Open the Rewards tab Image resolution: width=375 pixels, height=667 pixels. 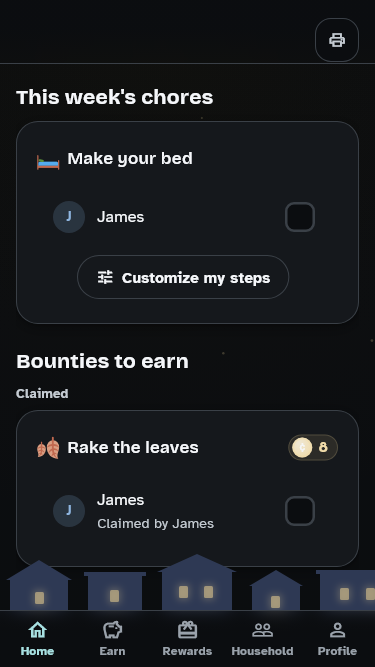click(187, 639)
